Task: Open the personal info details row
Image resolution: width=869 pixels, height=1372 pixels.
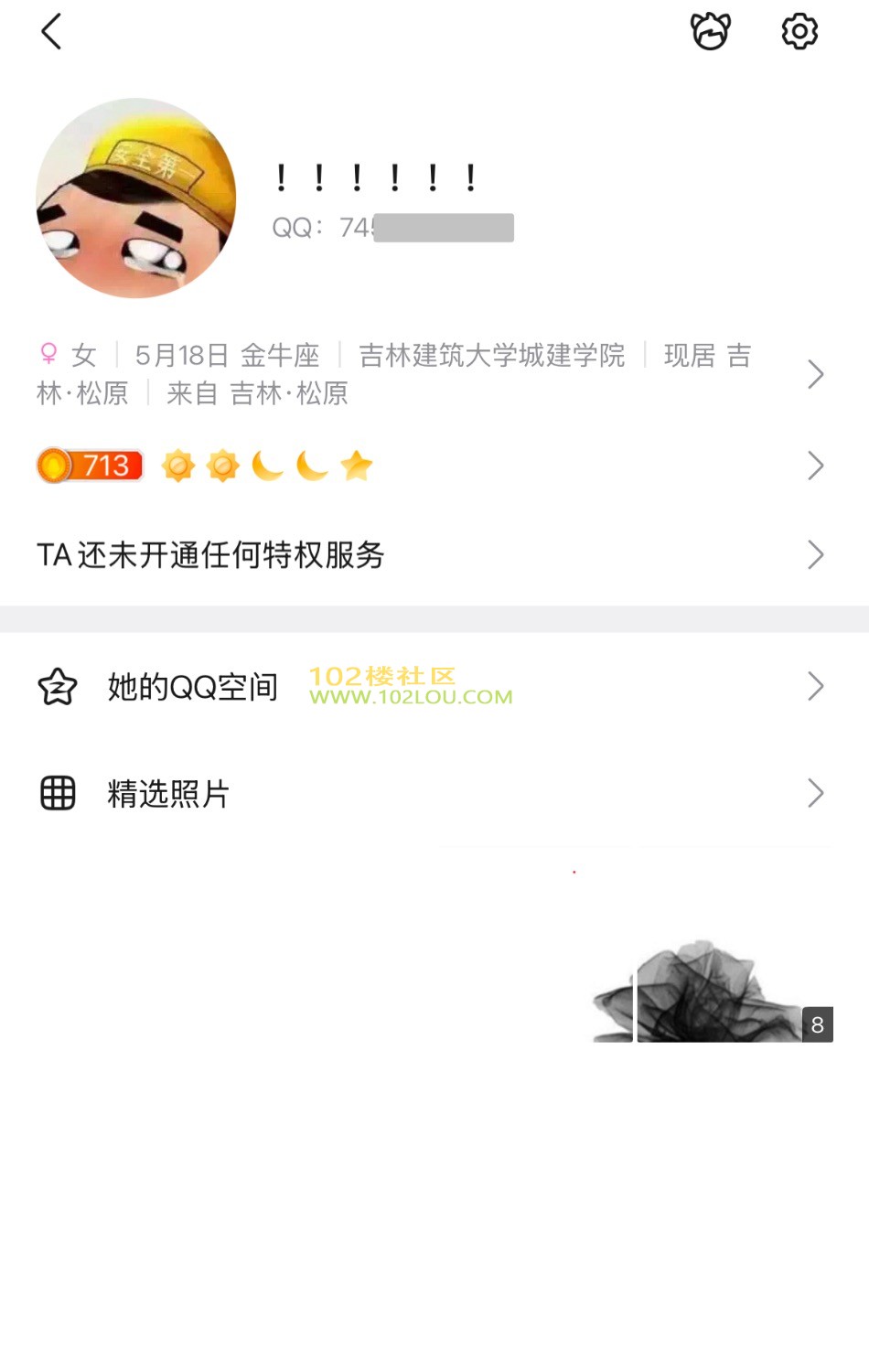Action: (x=430, y=374)
